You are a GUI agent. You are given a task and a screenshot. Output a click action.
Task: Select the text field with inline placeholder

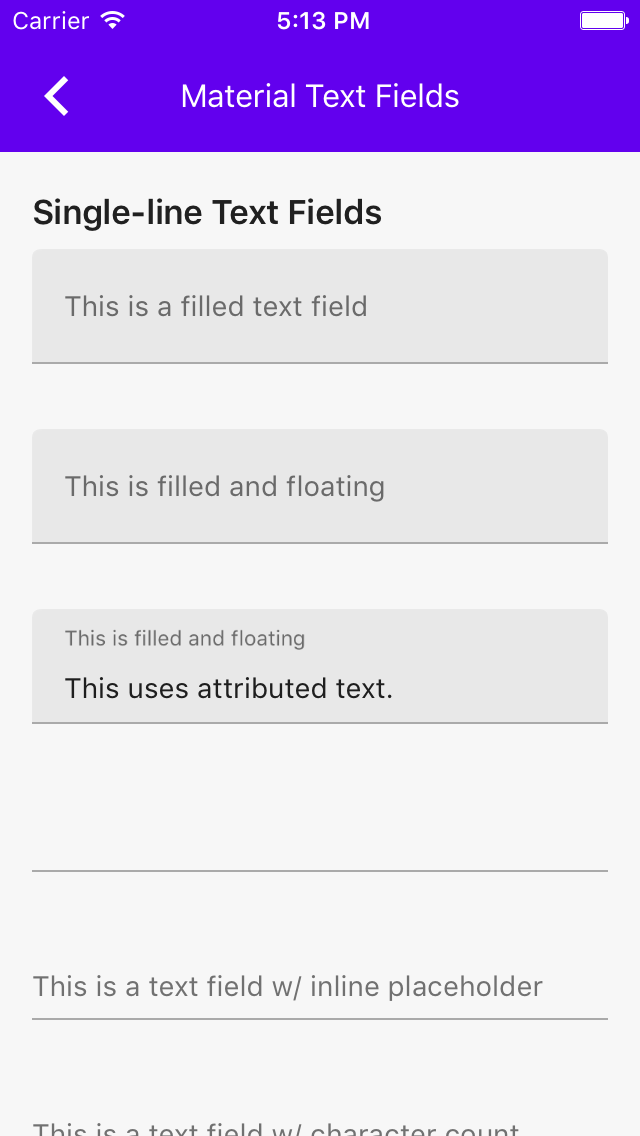coord(320,987)
